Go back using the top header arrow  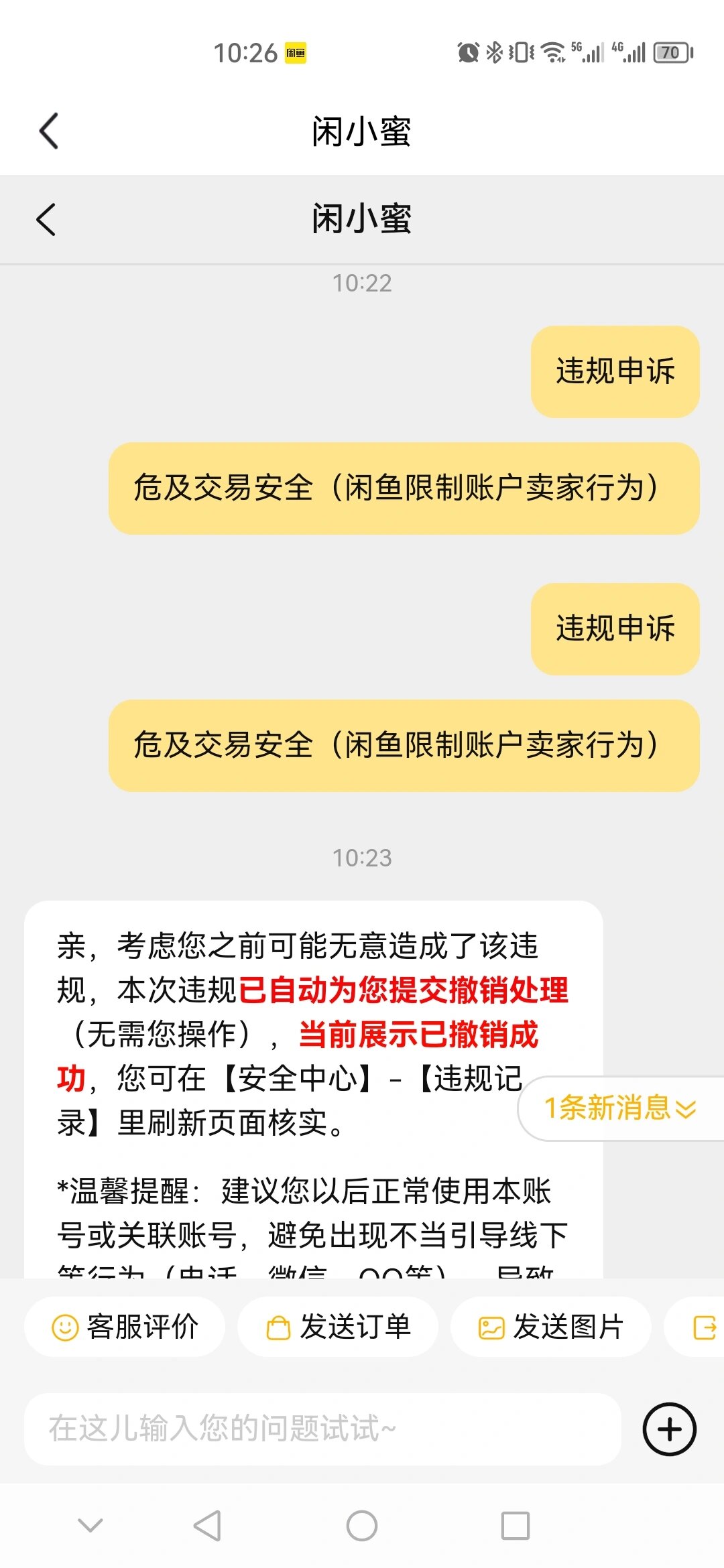[x=49, y=131]
